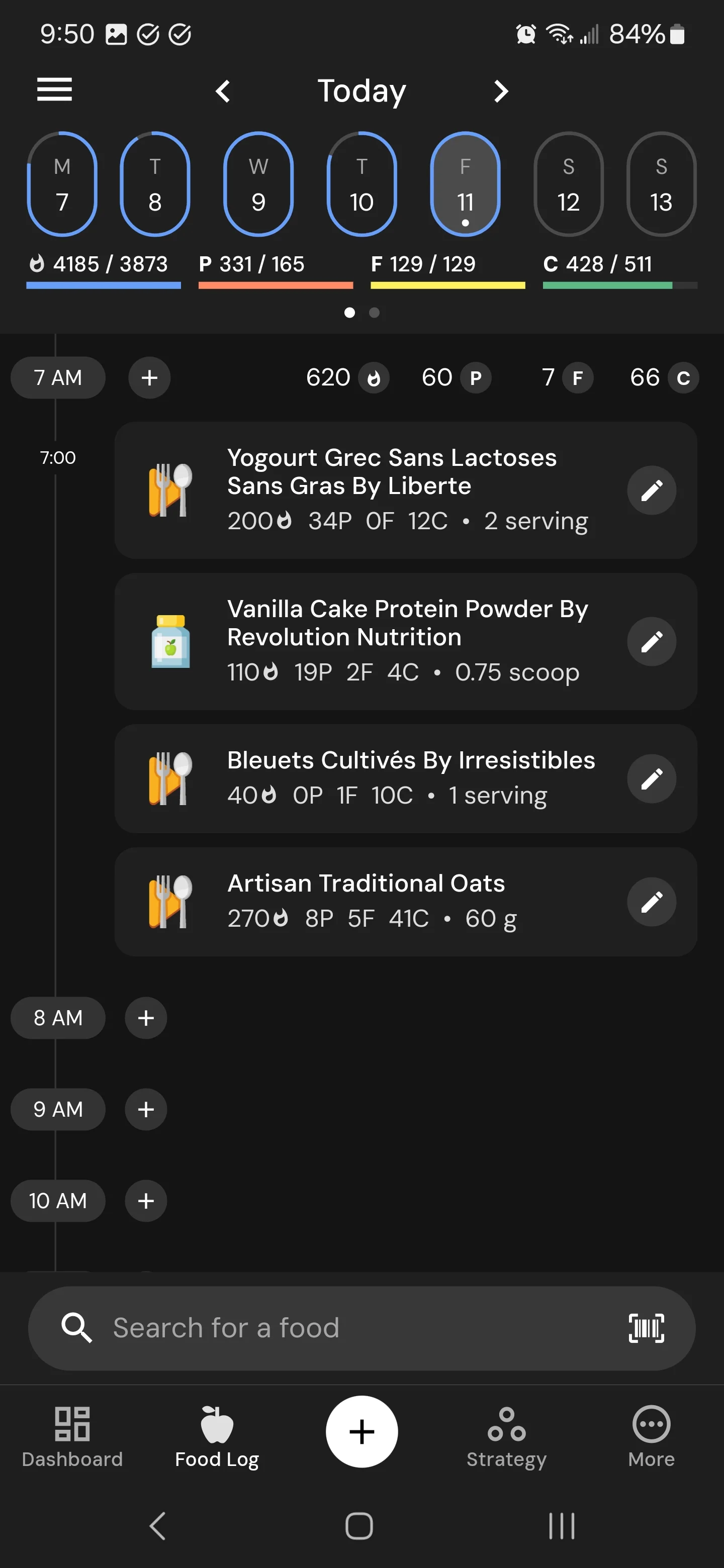Viewport: 724px width, 1568px height.
Task: Open the More tab
Action: (651, 1436)
